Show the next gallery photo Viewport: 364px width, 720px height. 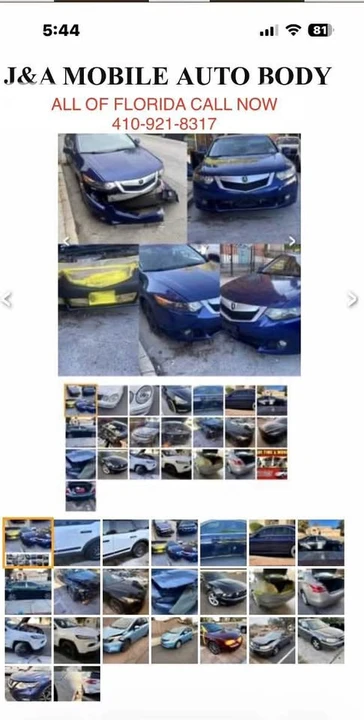(x=352, y=299)
